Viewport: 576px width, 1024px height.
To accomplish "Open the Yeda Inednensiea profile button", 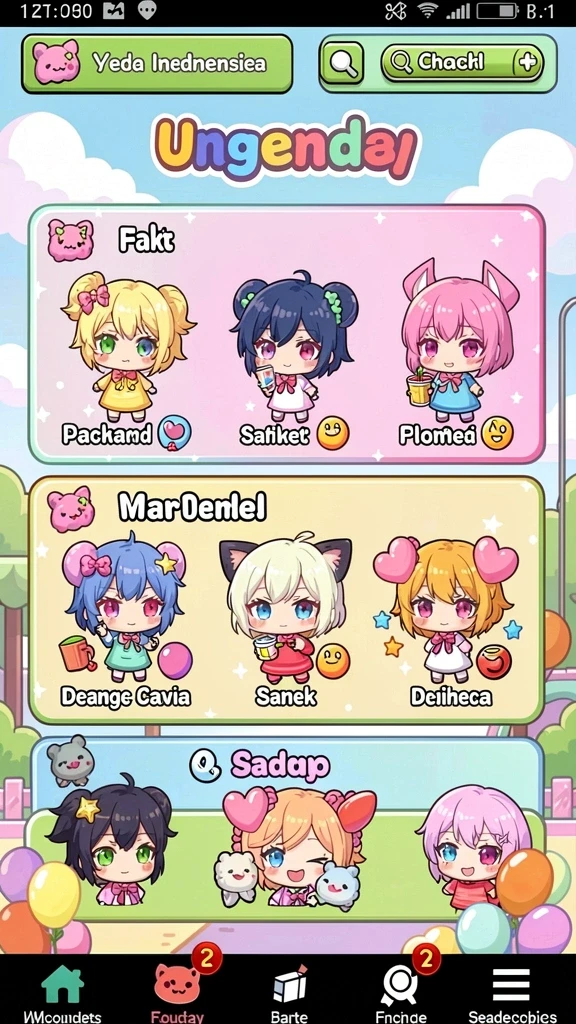I will click(x=157, y=63).
